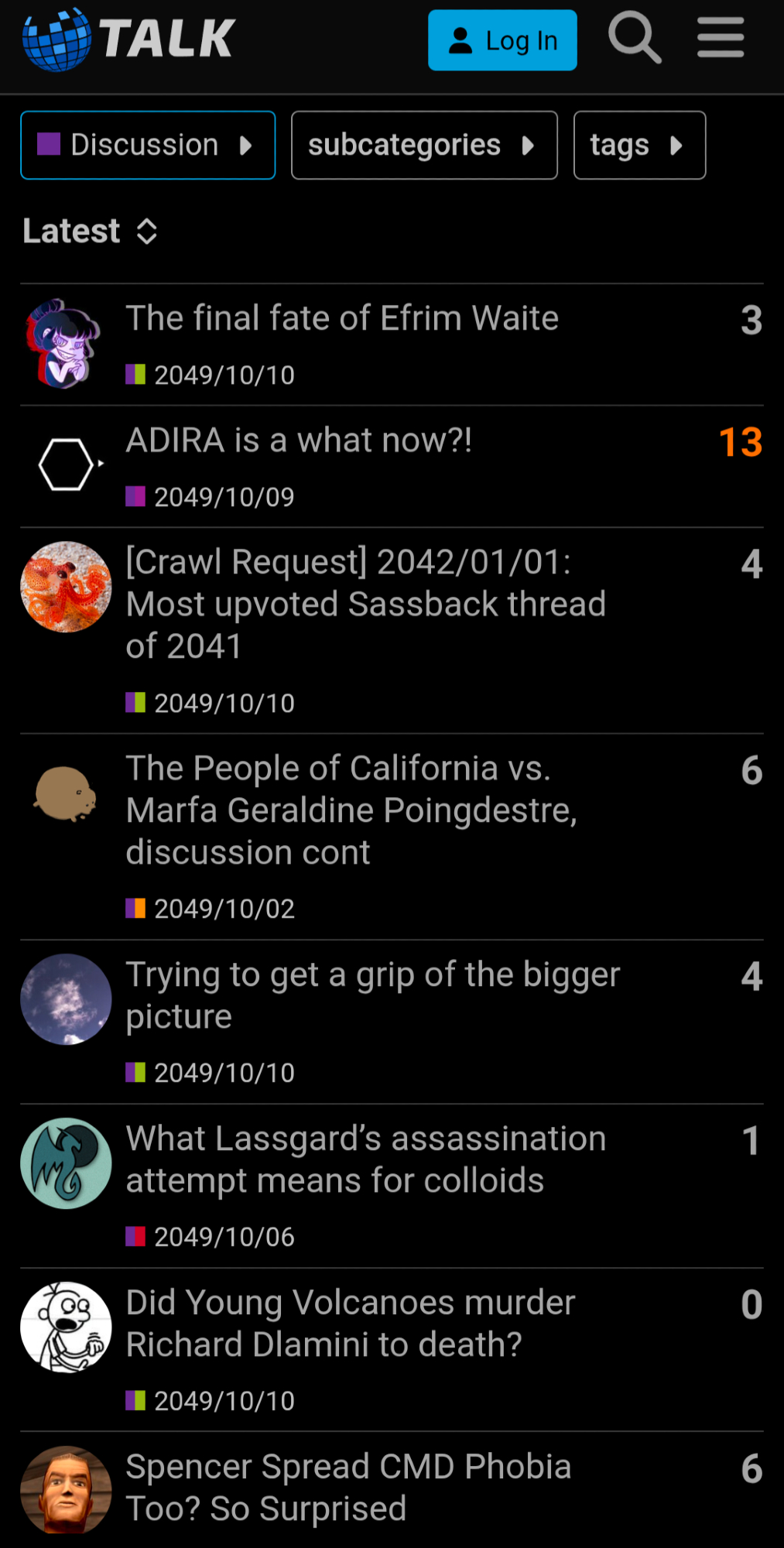
Task: View octopus avatar on the Crawl Request topic
Action: (x=66, y=587)
